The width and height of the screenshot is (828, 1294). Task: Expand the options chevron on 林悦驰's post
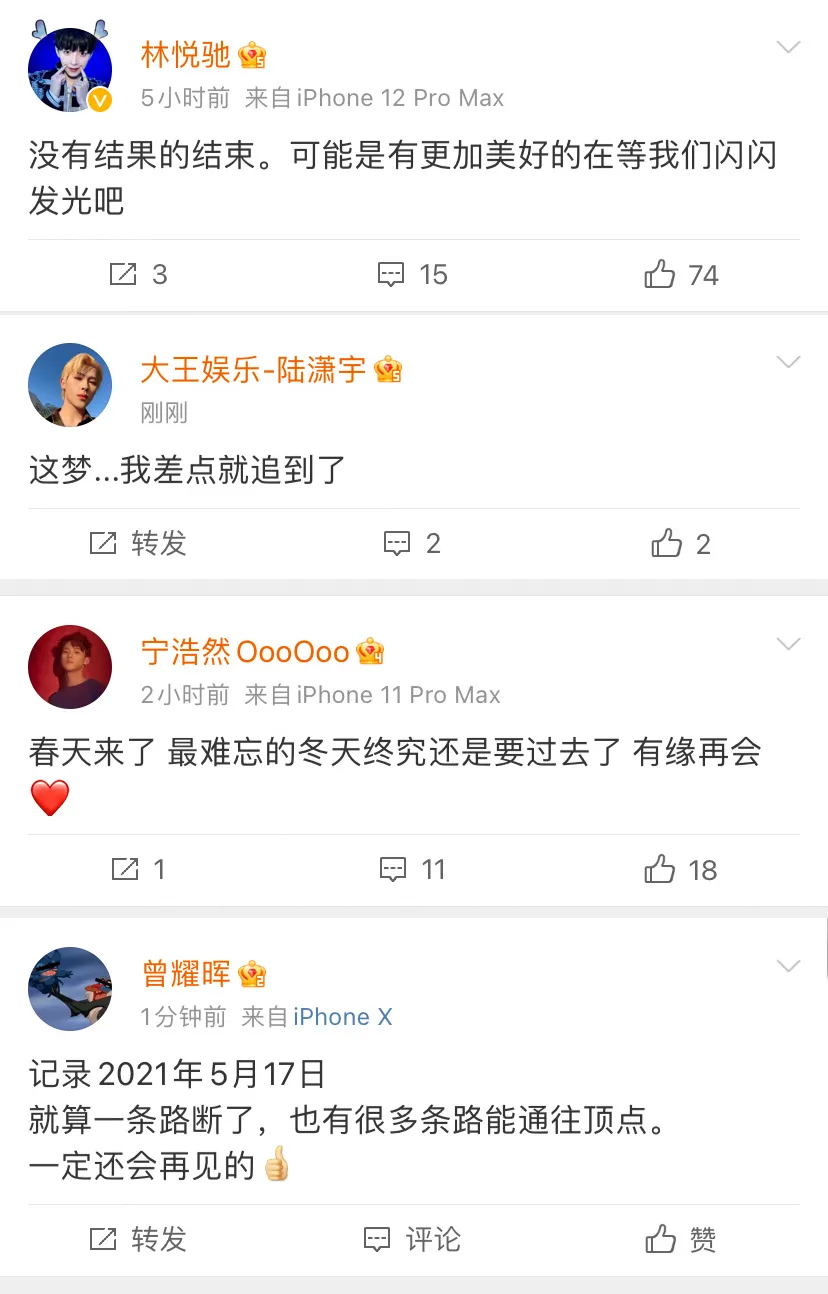(x=789, y=47)
